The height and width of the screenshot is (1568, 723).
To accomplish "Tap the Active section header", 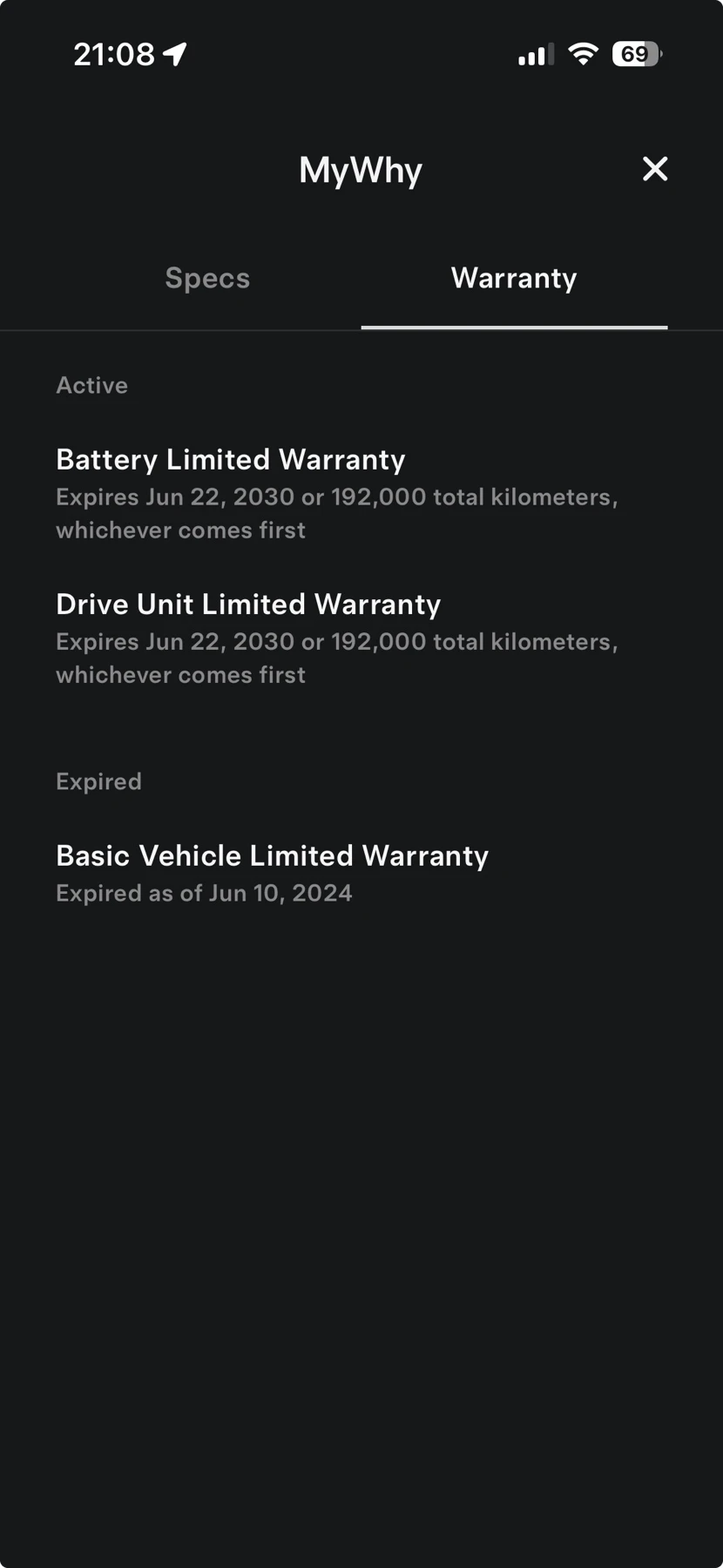I will click(x=91, y=384).
